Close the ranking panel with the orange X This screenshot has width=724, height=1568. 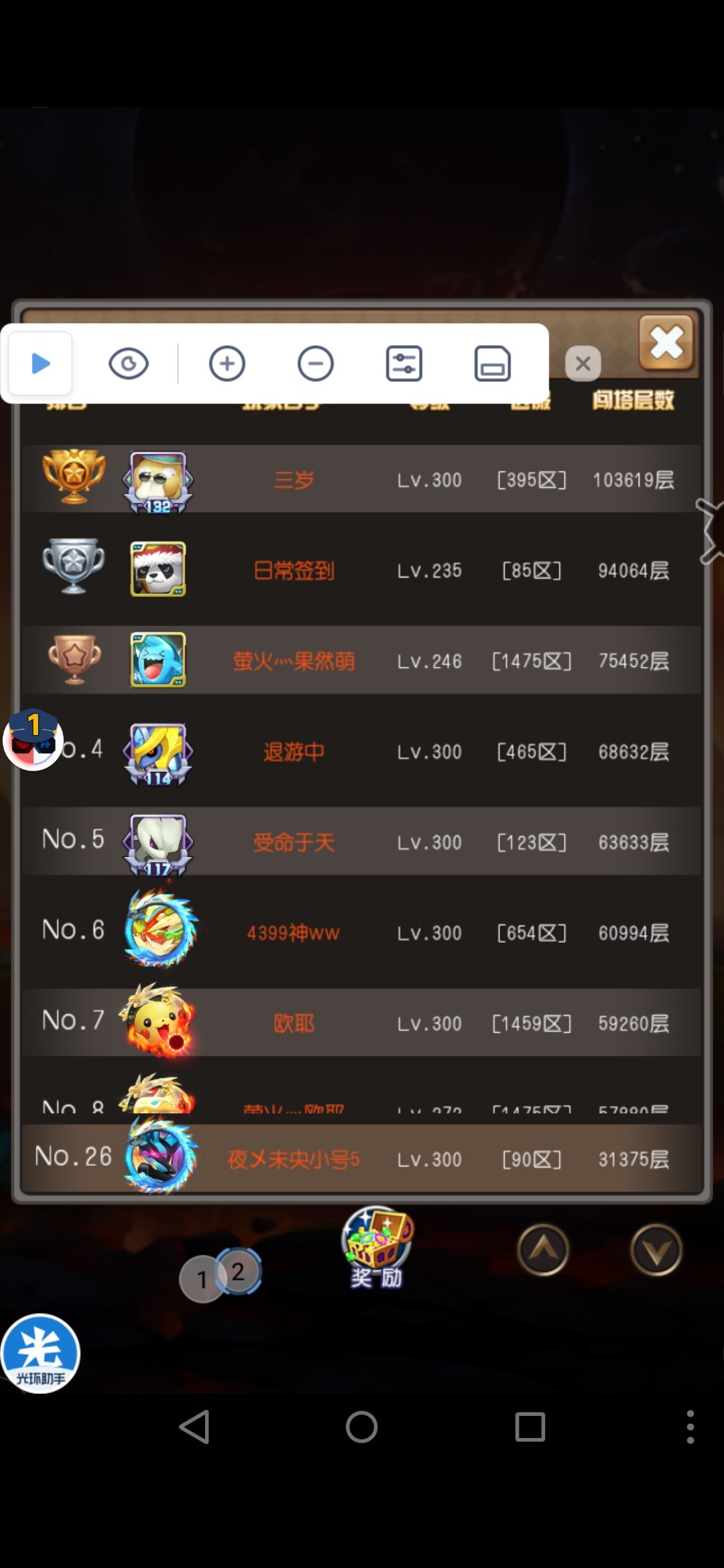[666, 343]
